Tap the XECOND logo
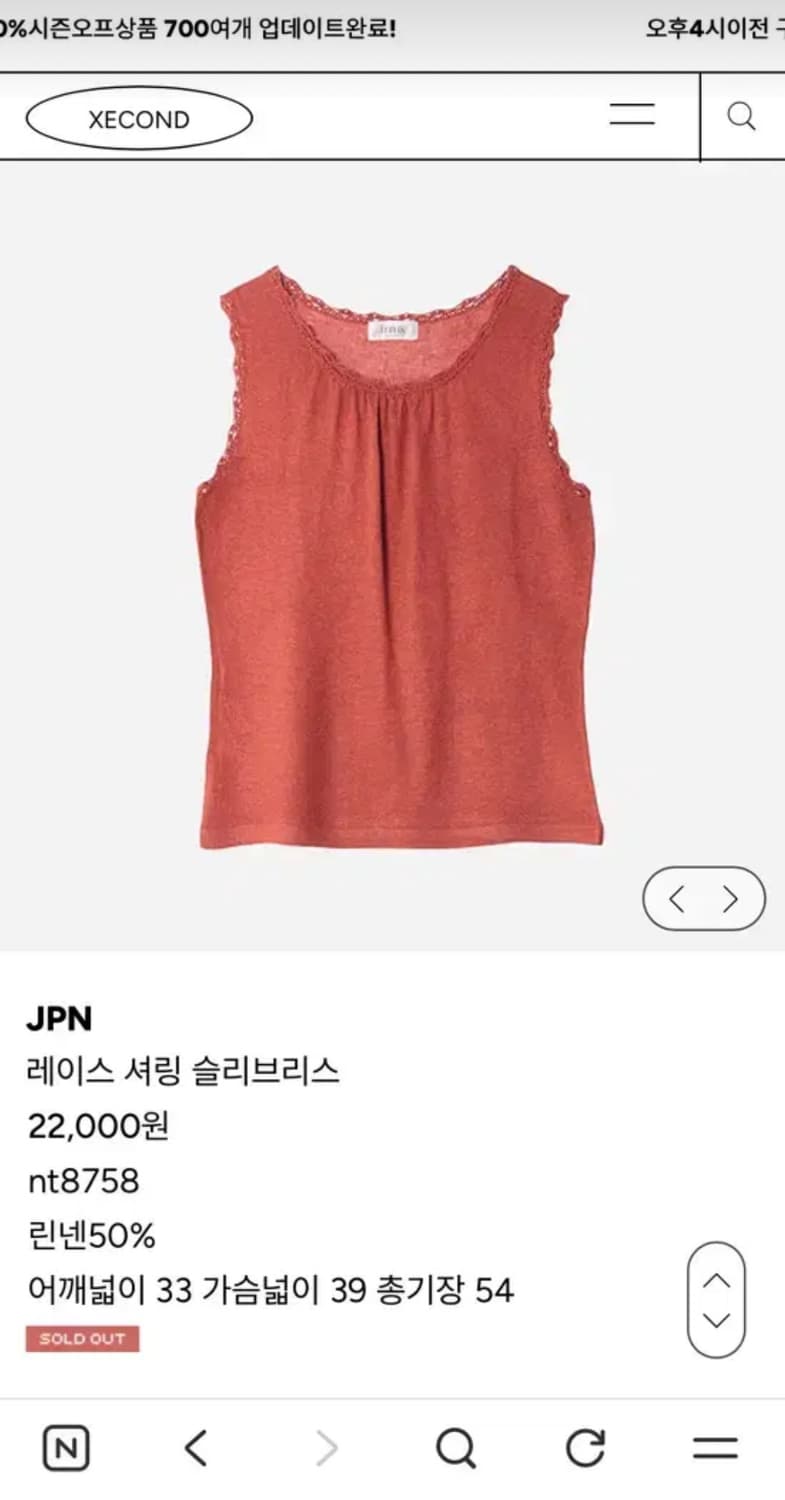785x1500 pixels. (139, 117)
